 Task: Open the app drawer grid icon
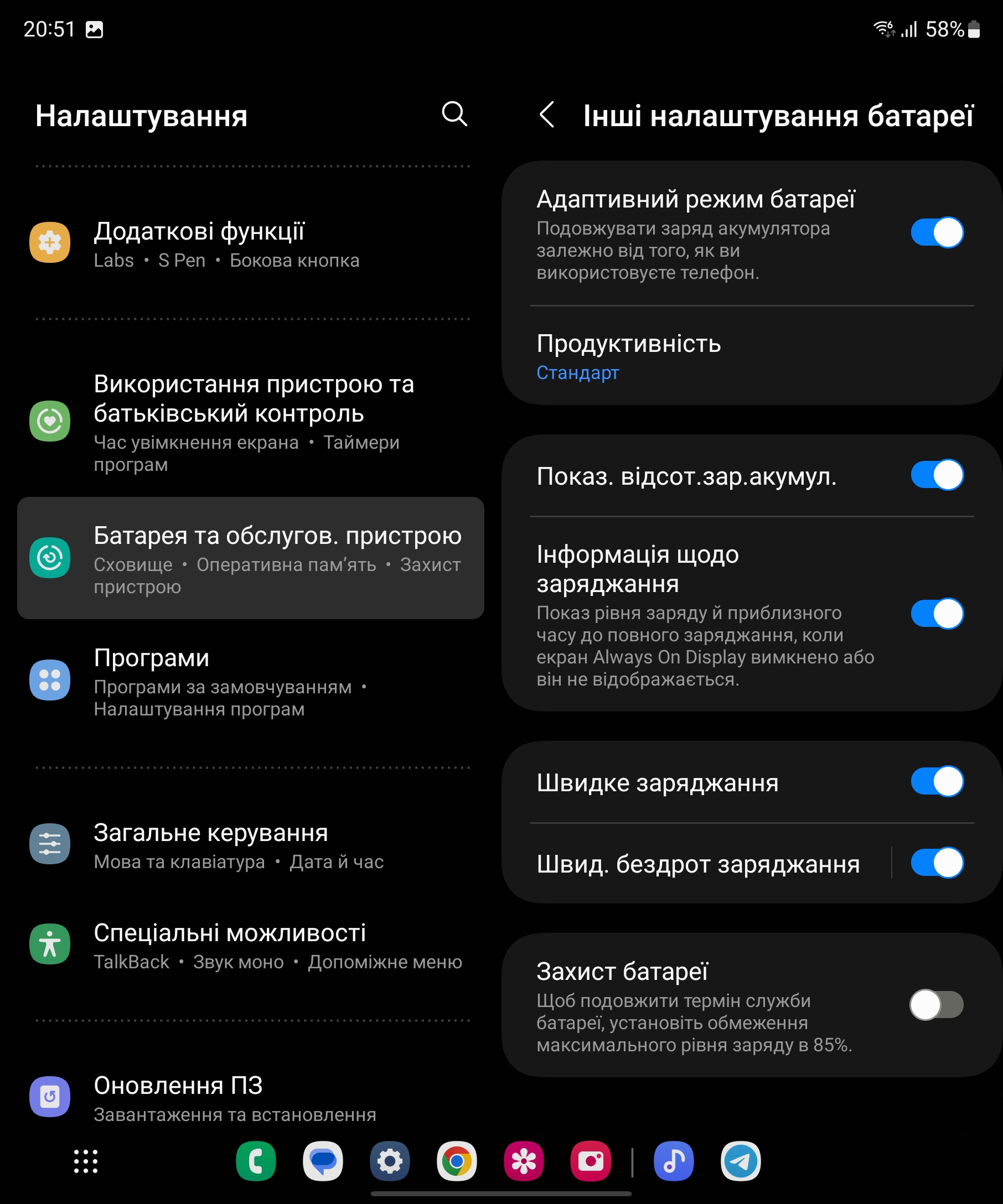86,1161
